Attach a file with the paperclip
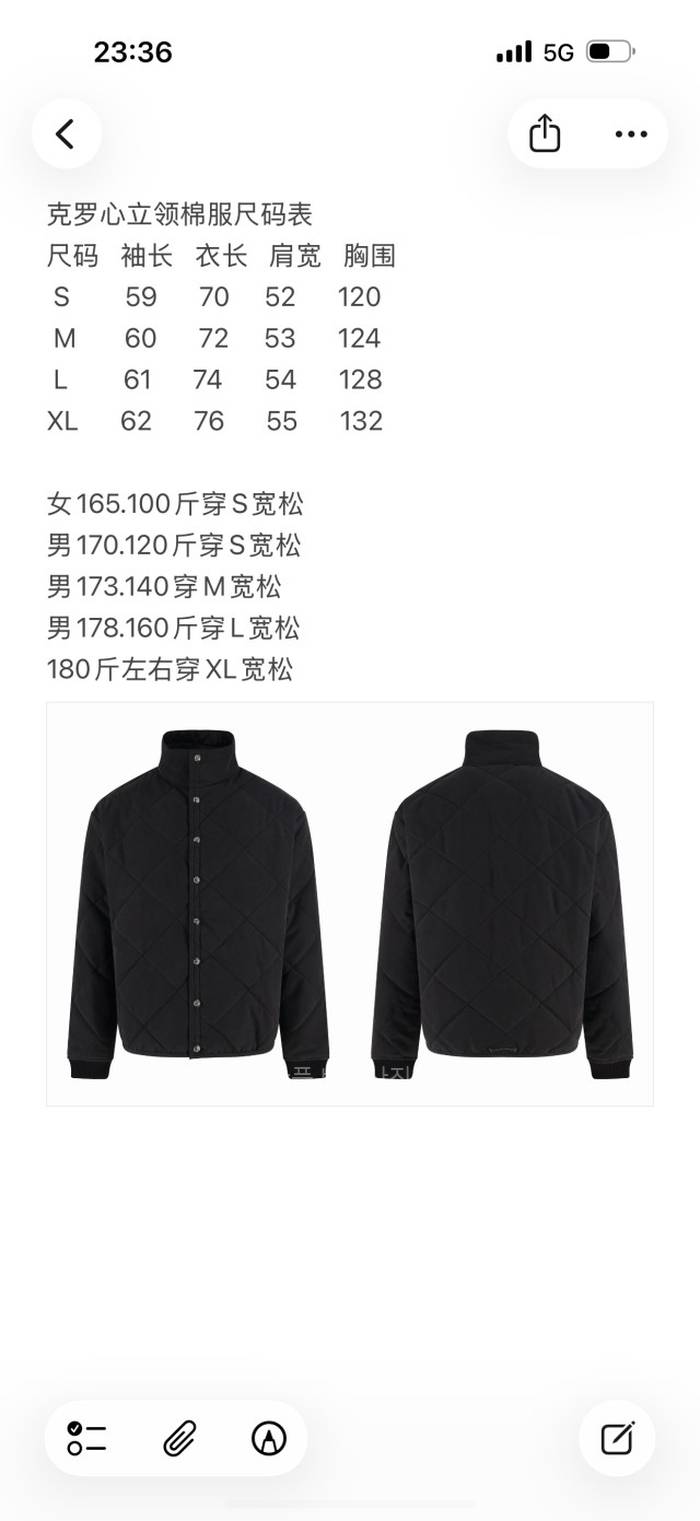Viewport: 700px width, 1521px height. click(179, 1438)
